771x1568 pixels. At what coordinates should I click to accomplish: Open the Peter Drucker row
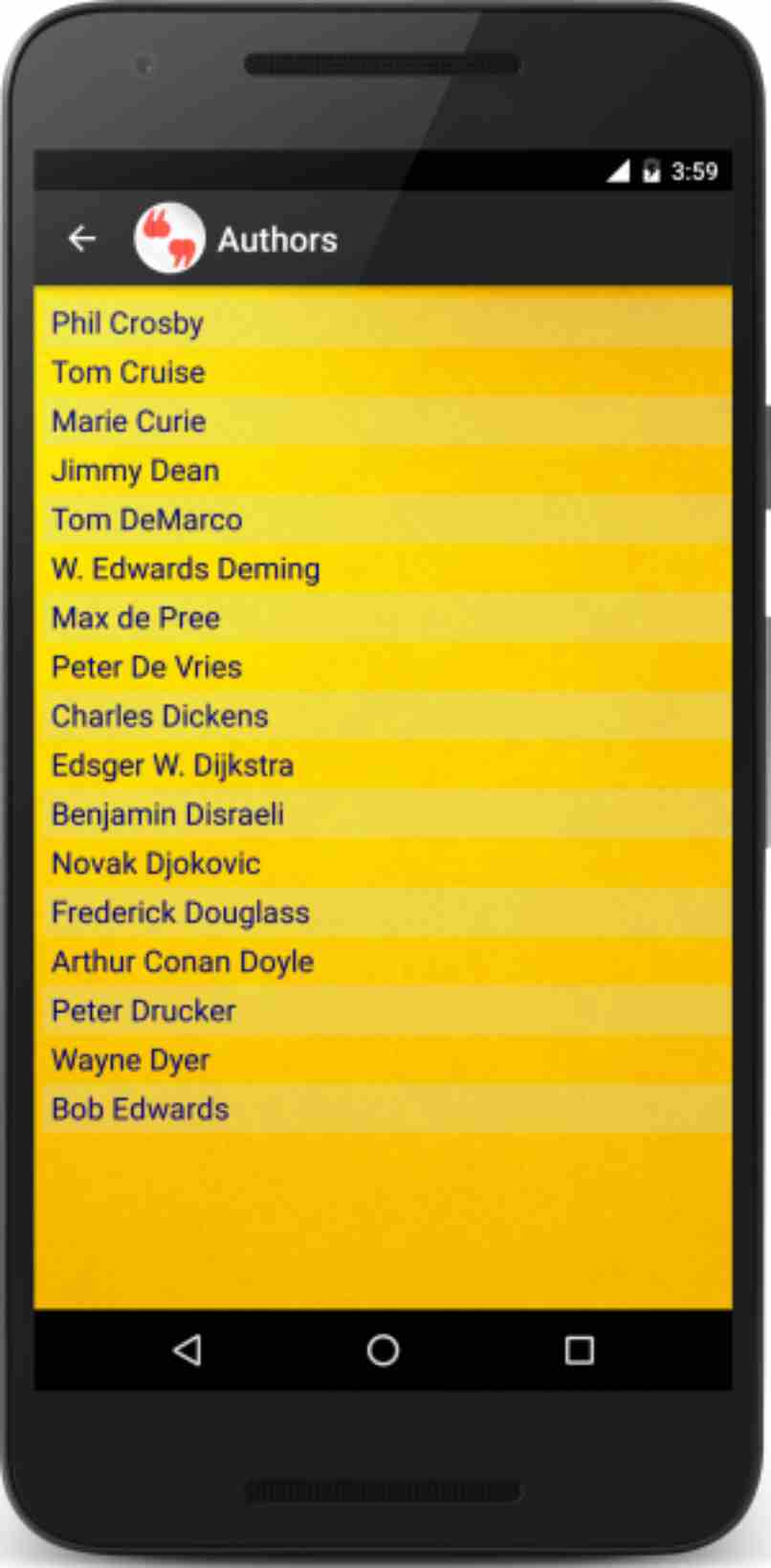[143, 1011]
